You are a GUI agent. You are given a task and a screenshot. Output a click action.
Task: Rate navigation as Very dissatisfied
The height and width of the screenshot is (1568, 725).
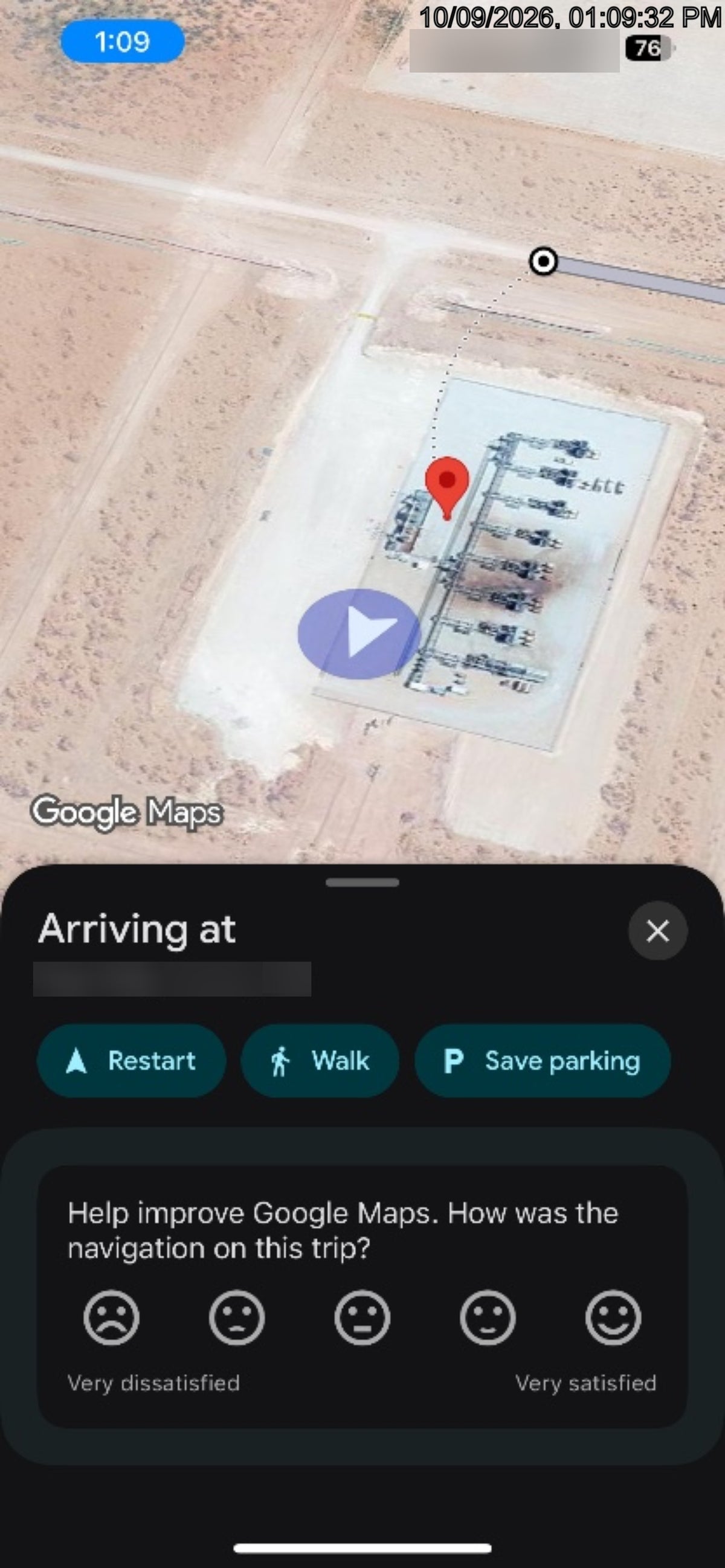click(x=111, y=1317)
